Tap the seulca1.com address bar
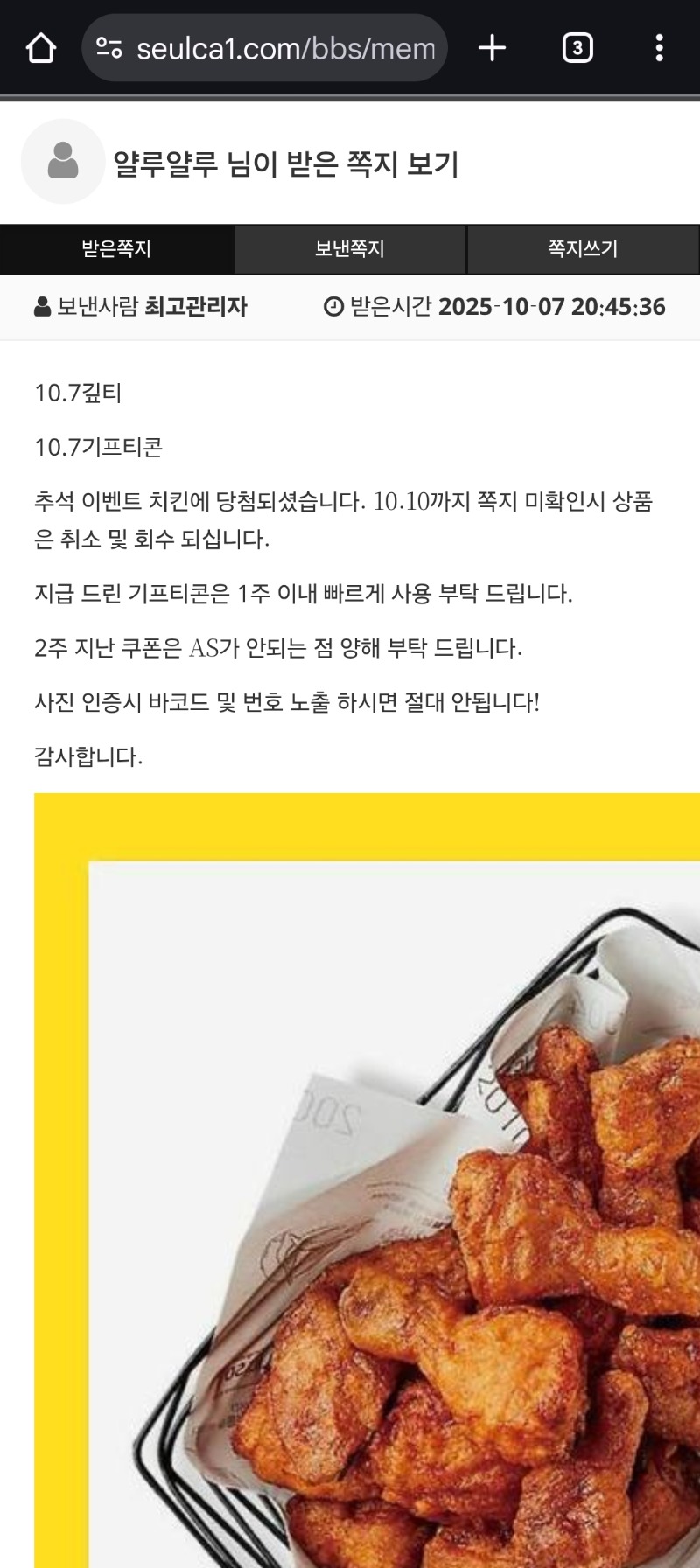Image resolution: width=700 pixels, height=1568 pixels. pyautogui.click(x=284, y=48)
